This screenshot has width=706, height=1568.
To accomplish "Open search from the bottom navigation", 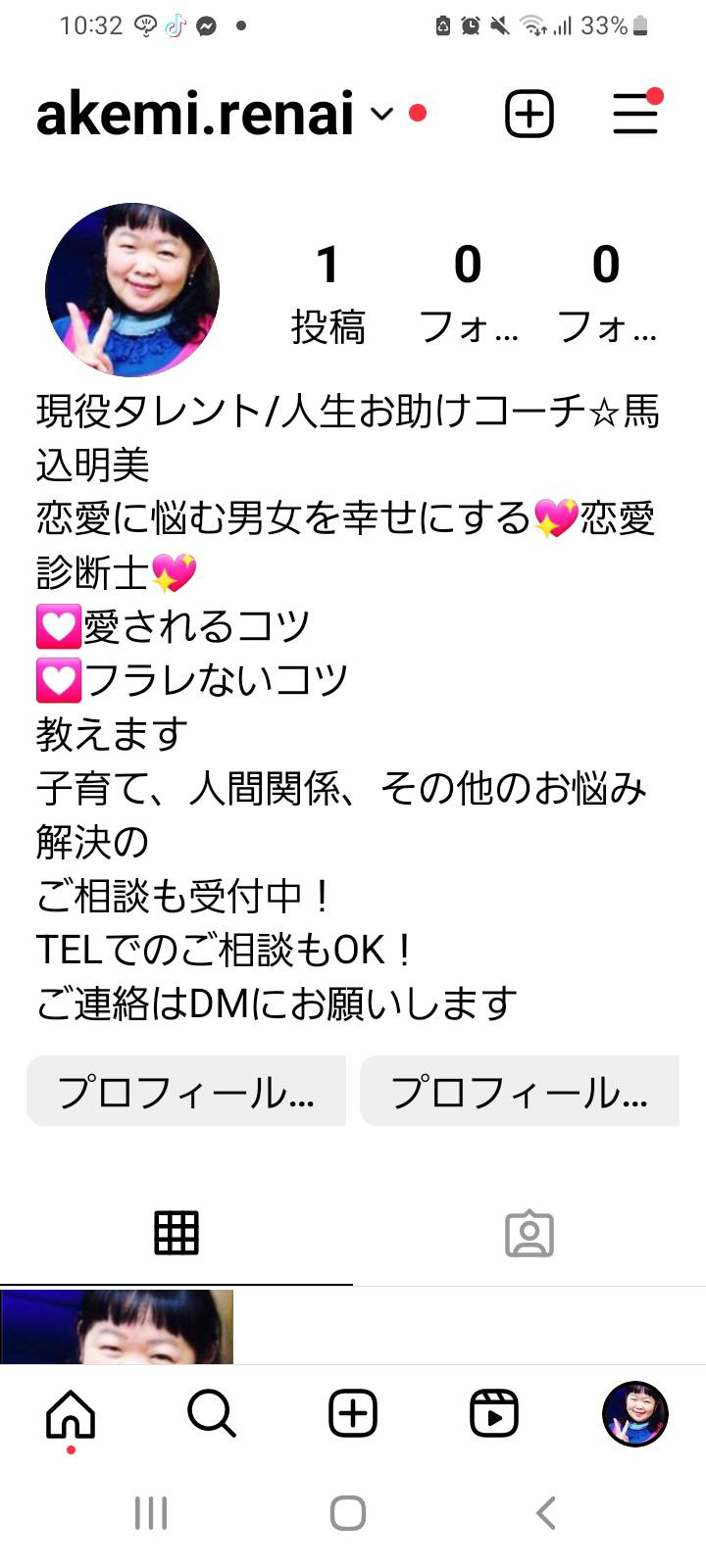I will (212, 1414).
